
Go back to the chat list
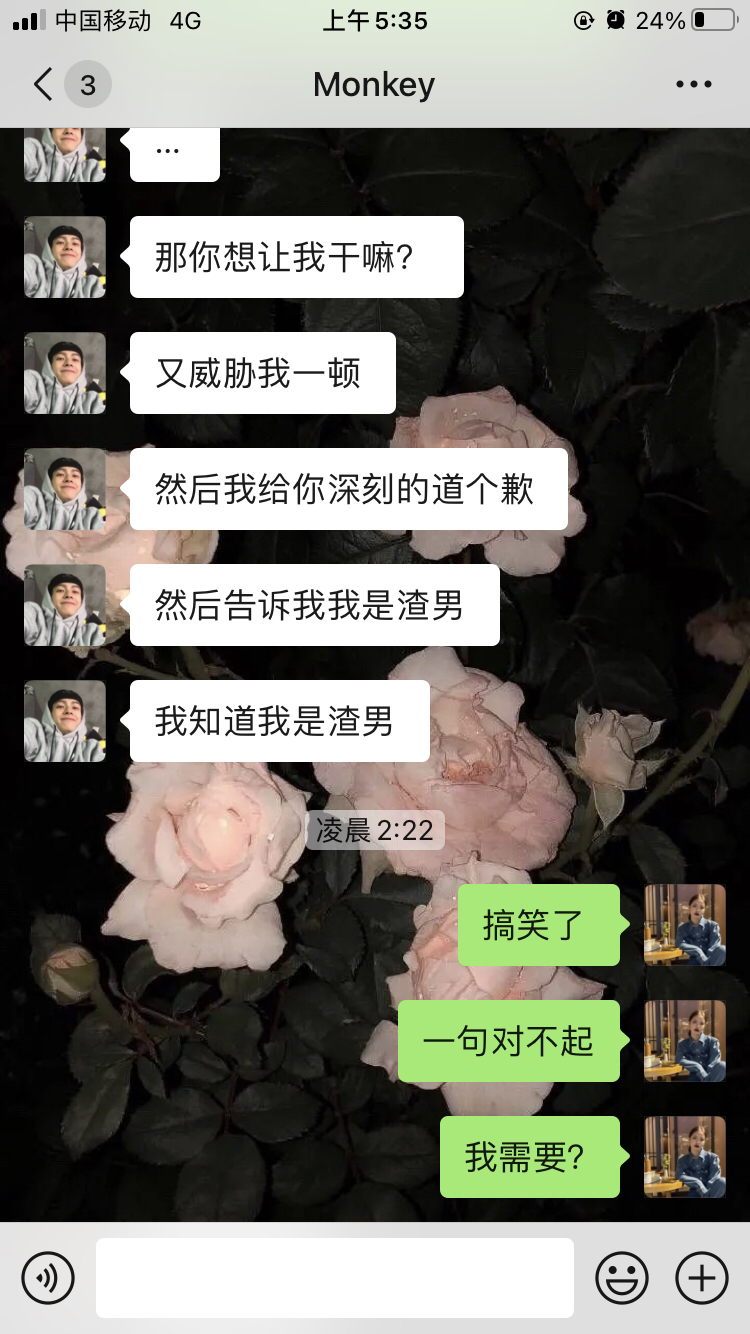[44, 85]
